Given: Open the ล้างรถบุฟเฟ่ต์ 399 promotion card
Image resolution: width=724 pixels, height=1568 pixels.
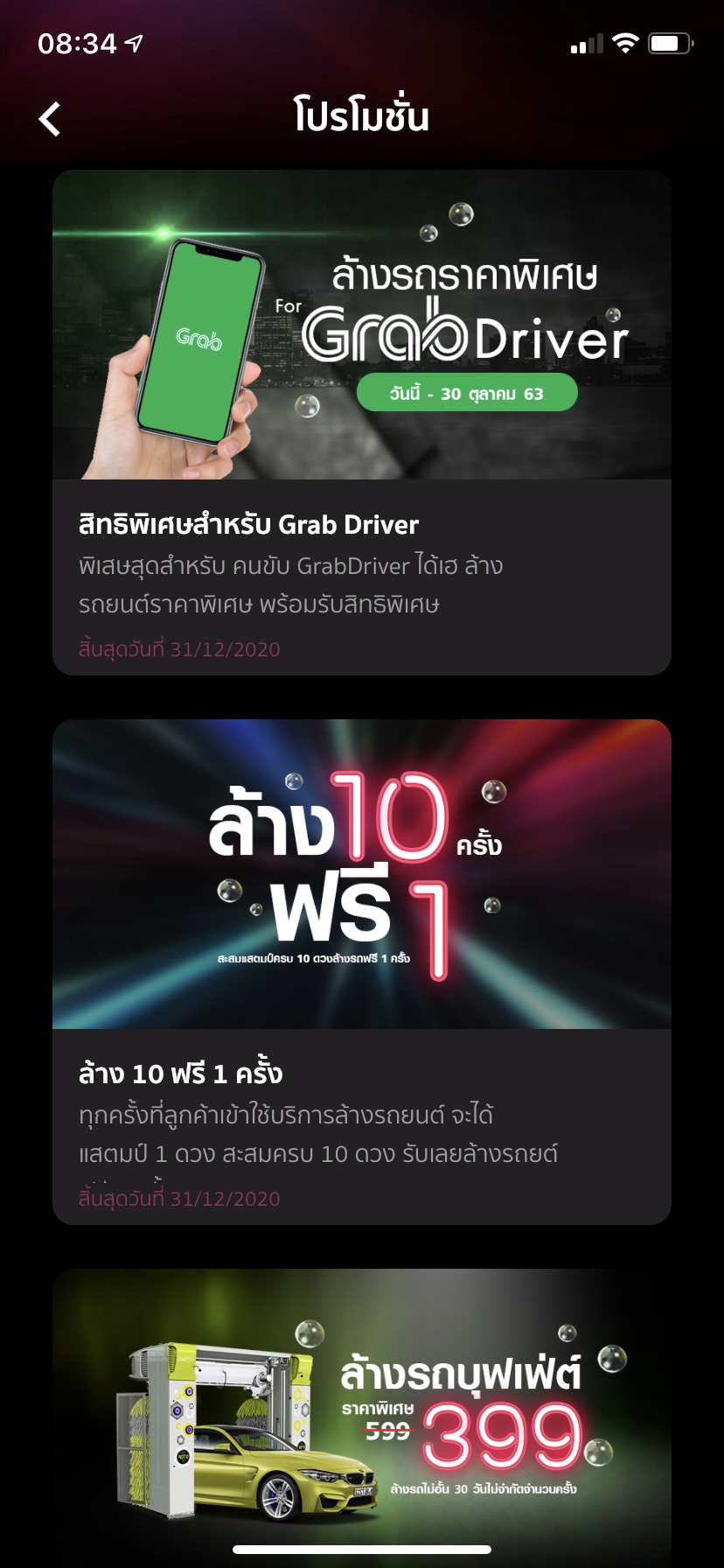Looking at the screenshot, I should pyautogui.click(x=362, y=1417).
